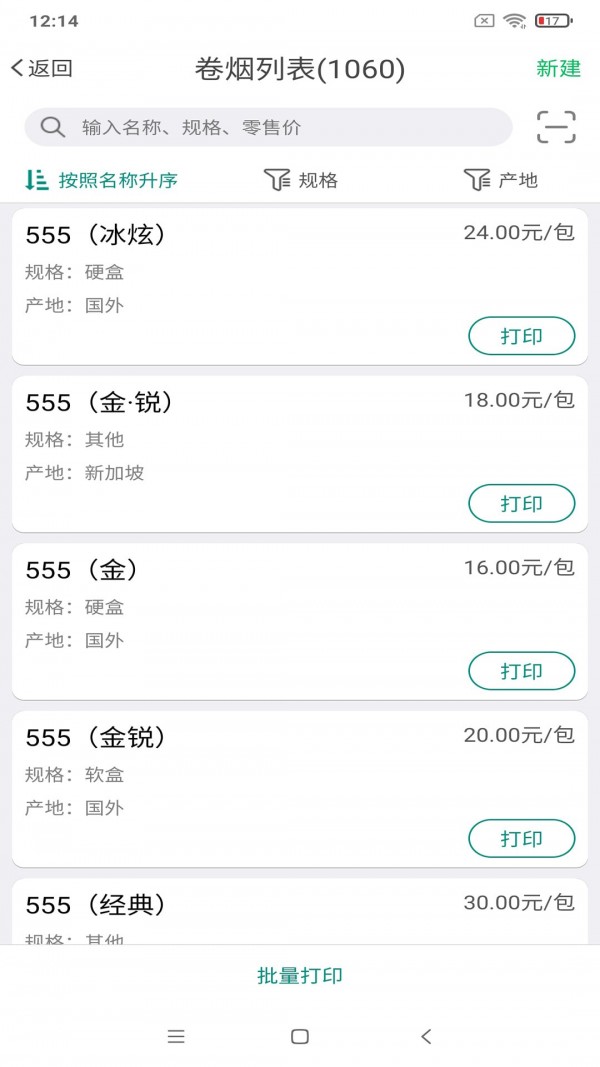Go back using the 返回 button
600x1067 pixels.
point(42,68)
